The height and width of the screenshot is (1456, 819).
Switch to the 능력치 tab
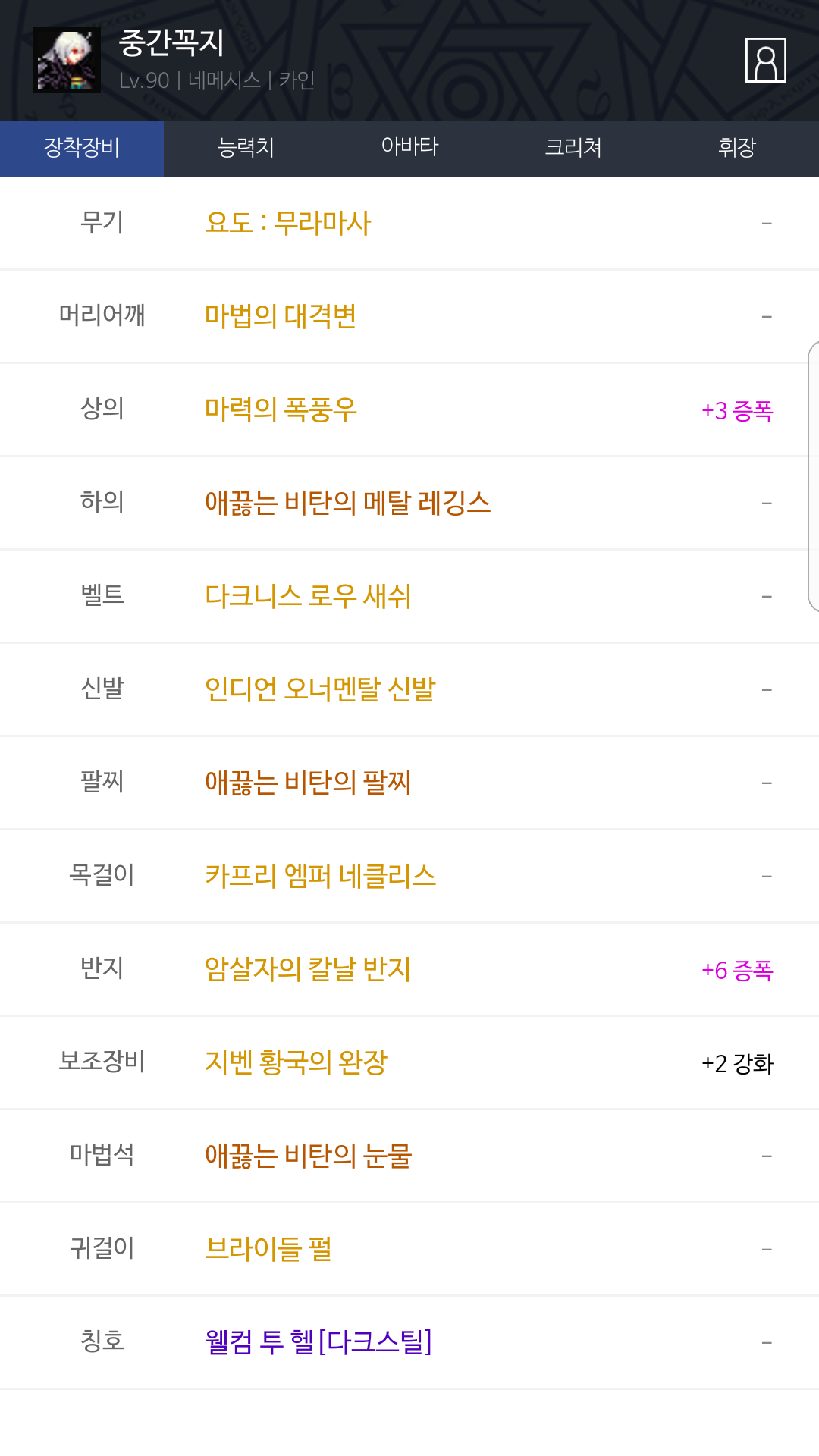point(246,148)
